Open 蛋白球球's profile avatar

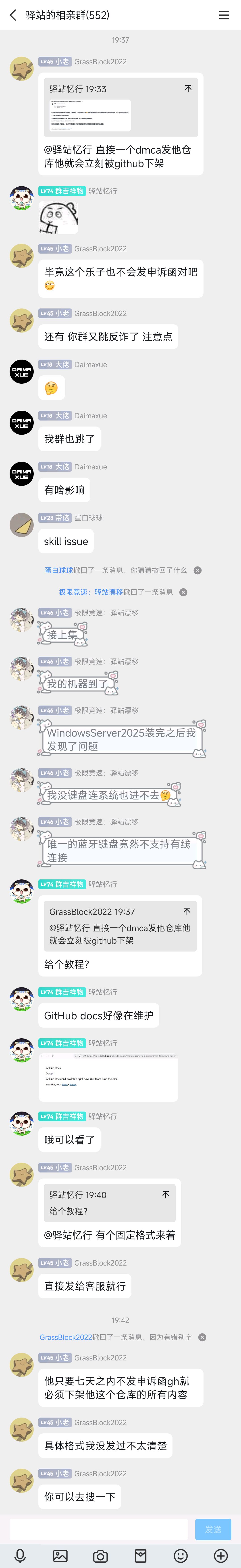[x=21, y=525]
